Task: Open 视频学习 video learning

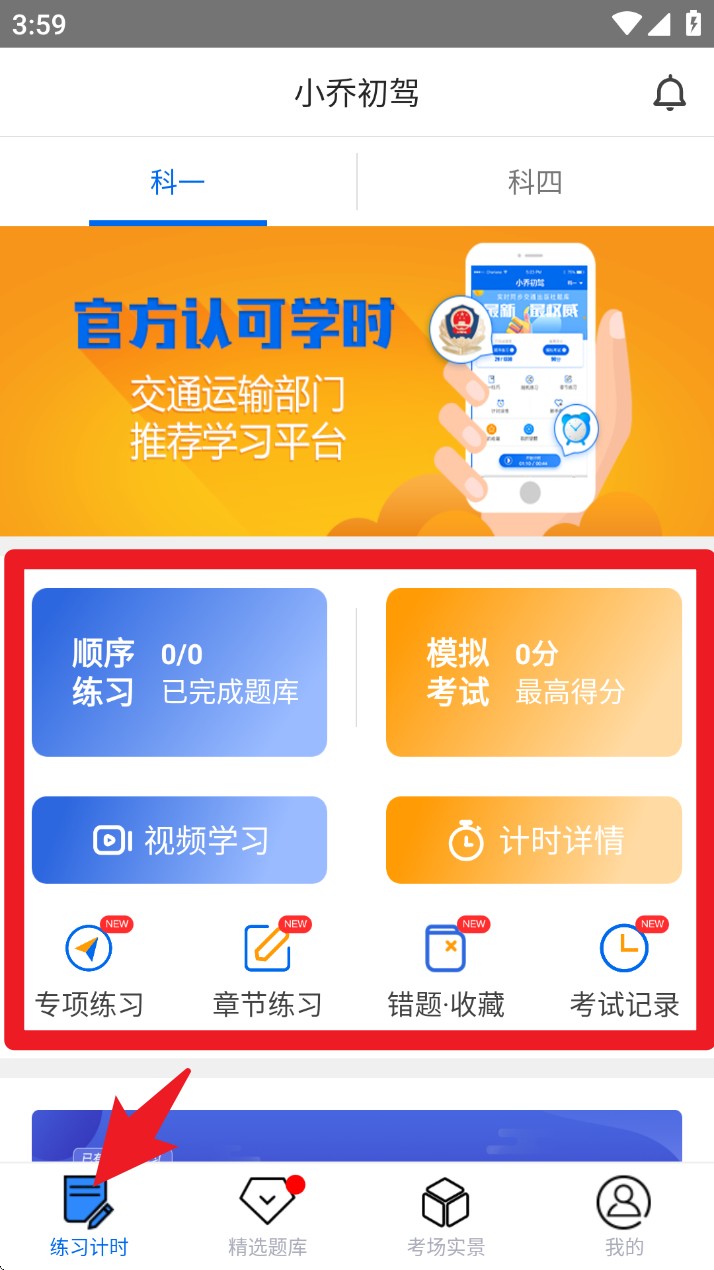Action: click(180, 840)
